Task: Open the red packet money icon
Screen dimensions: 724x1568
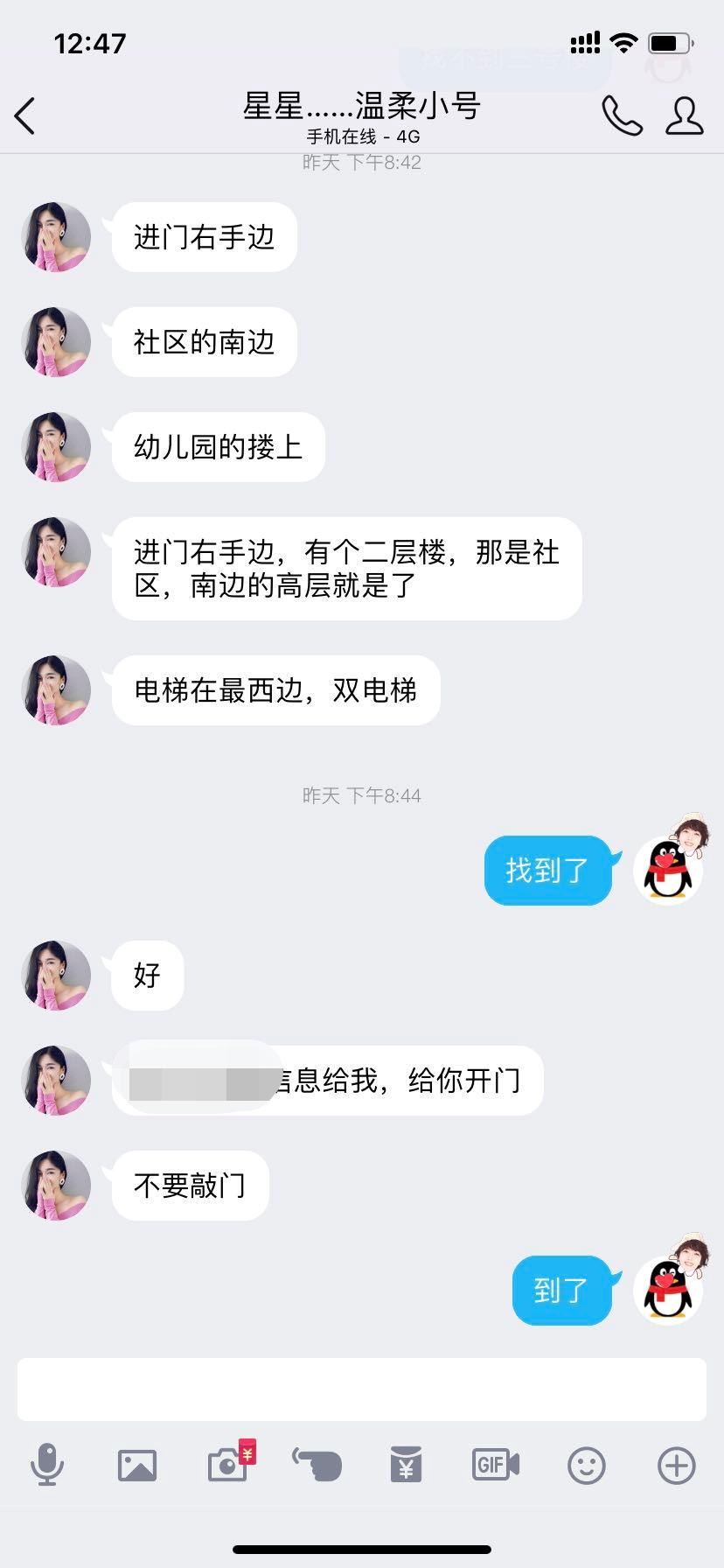Action: pyautogui.click(x=406, y=1466)
